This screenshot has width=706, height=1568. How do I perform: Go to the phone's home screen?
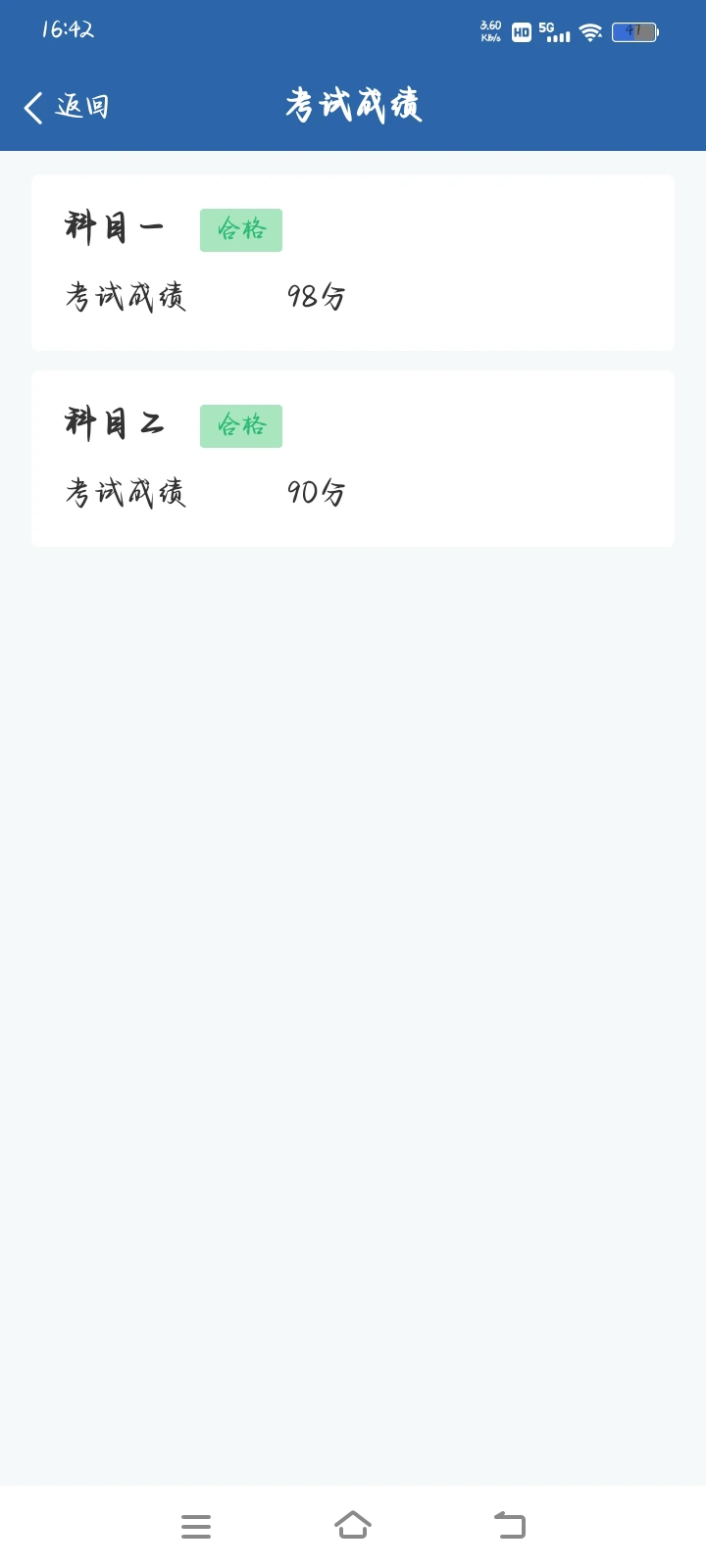353,1525
